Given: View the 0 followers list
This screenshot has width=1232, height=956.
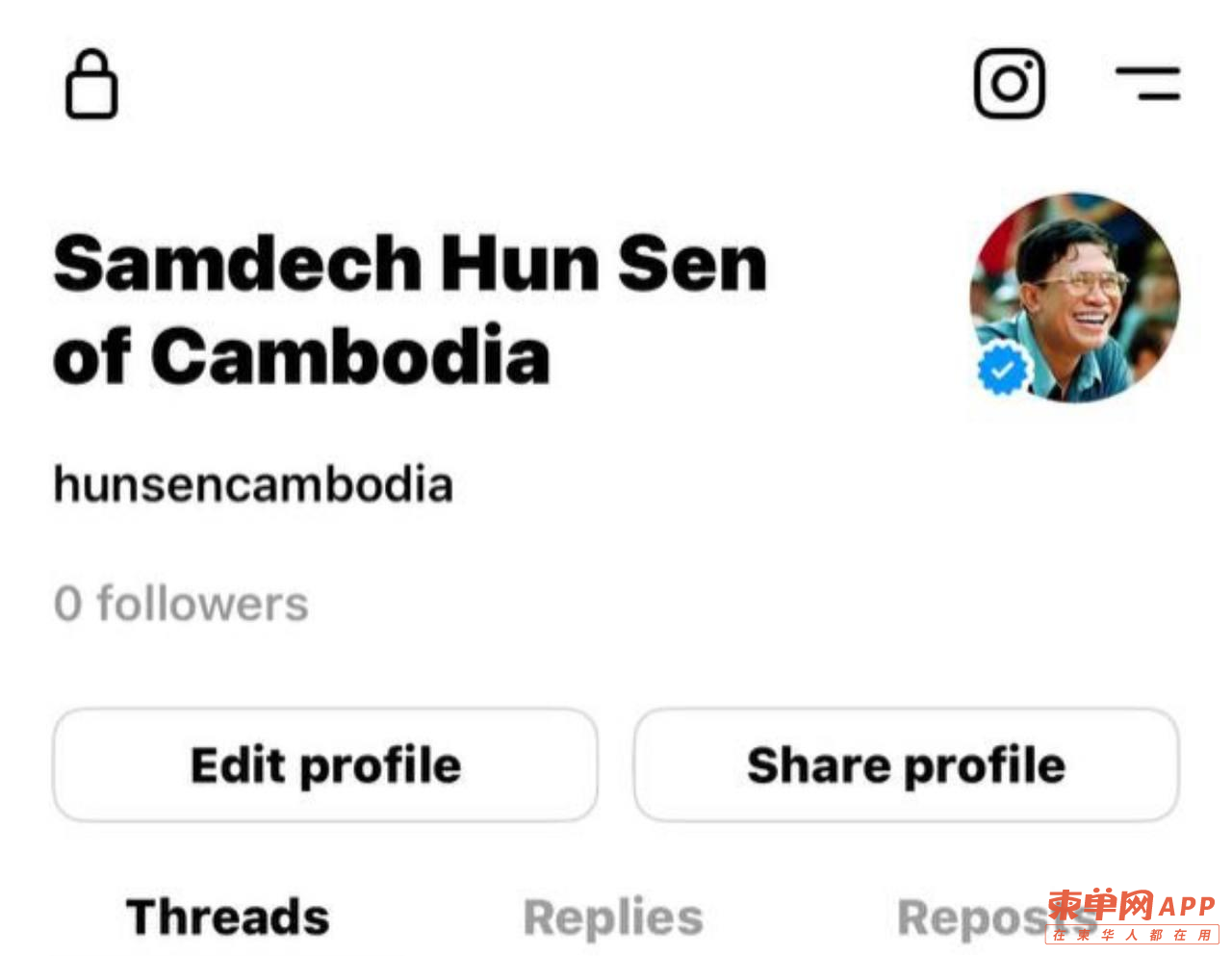Looking at the screenshot, I should [x=181, y=605].
